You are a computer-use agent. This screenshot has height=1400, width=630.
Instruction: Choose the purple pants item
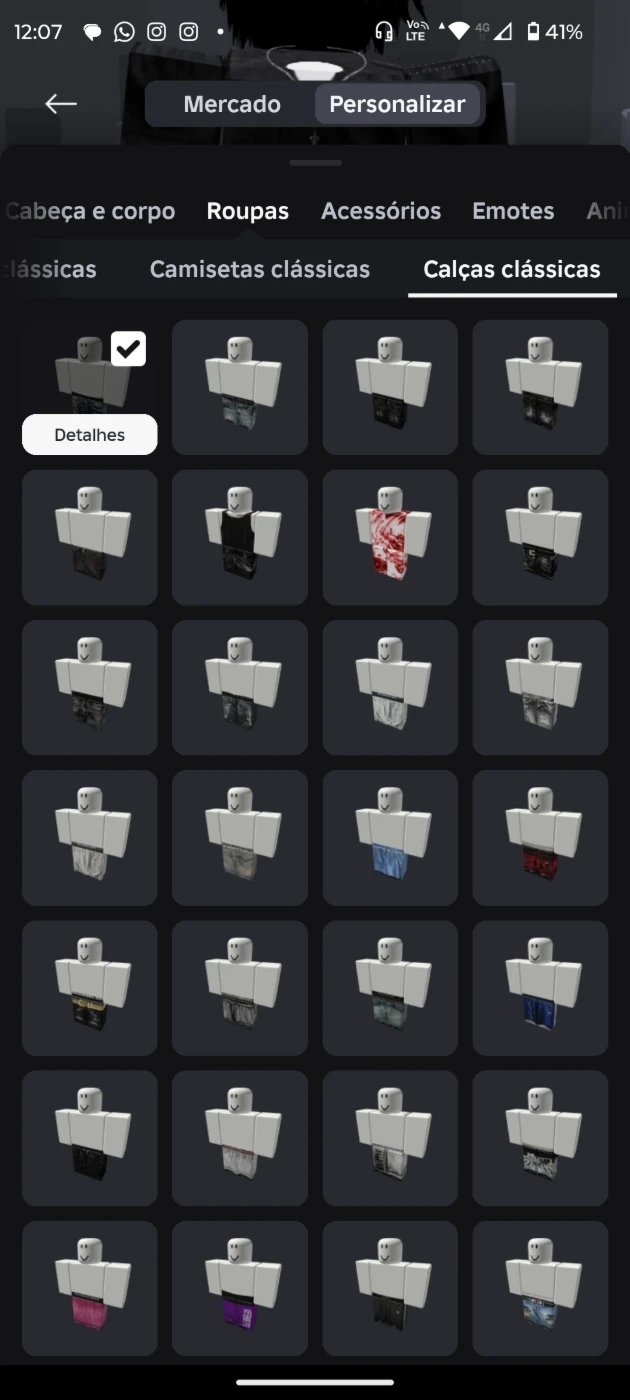[x=240, y=1288]
